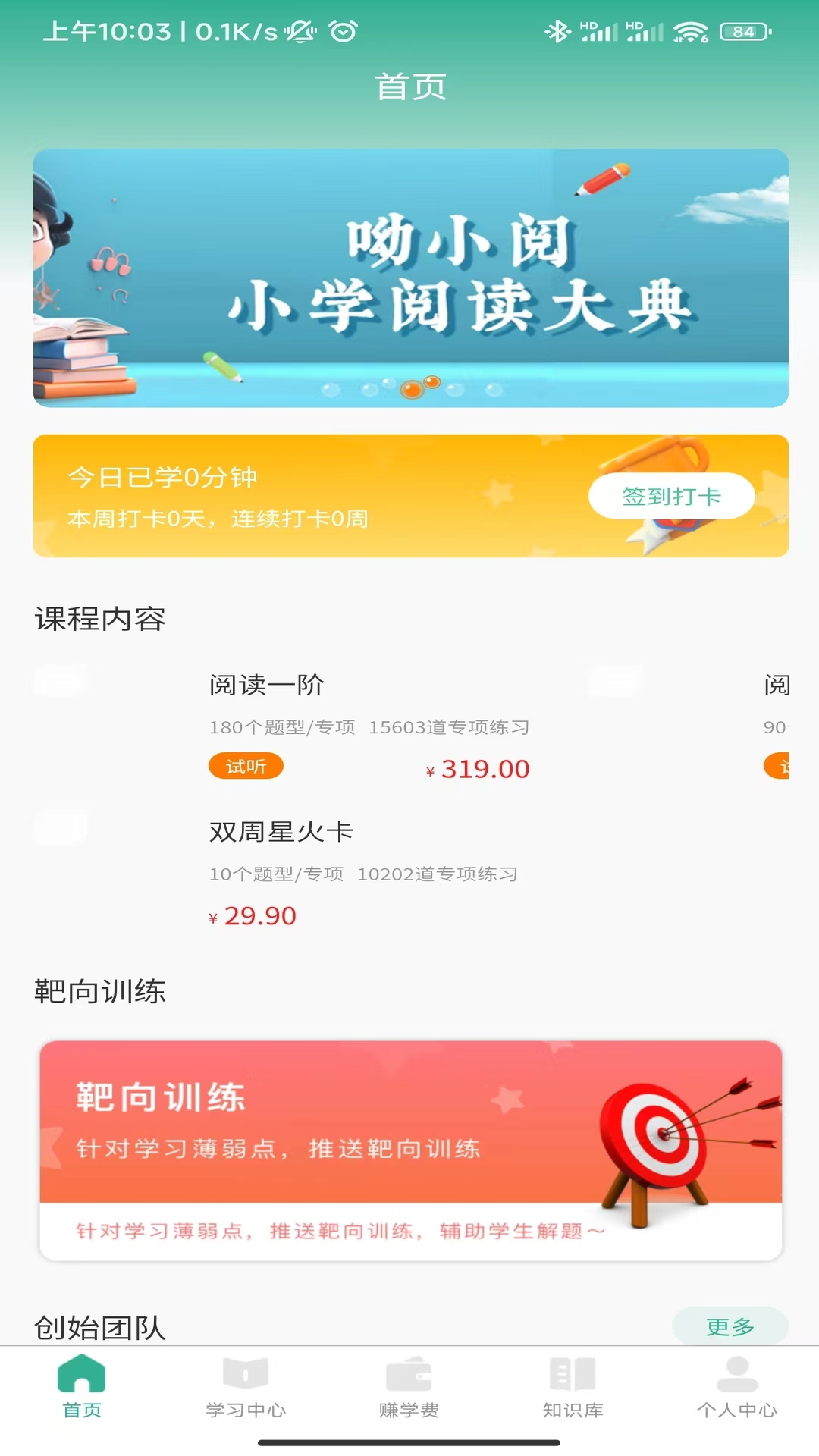
Task: Open the 靶向训练 targeted training card
Action: click(410, 1150)
